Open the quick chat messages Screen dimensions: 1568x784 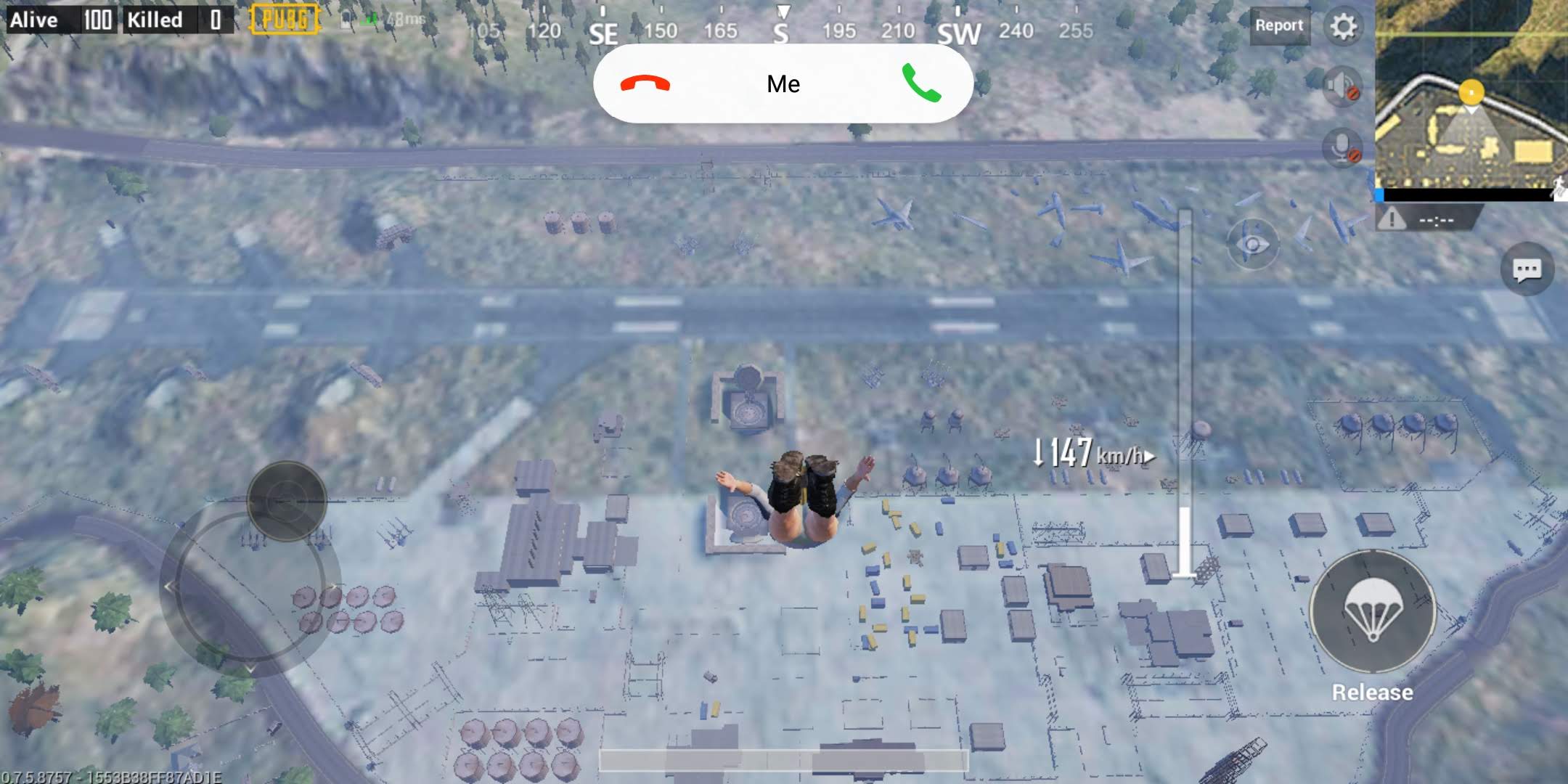[1527, 270]
